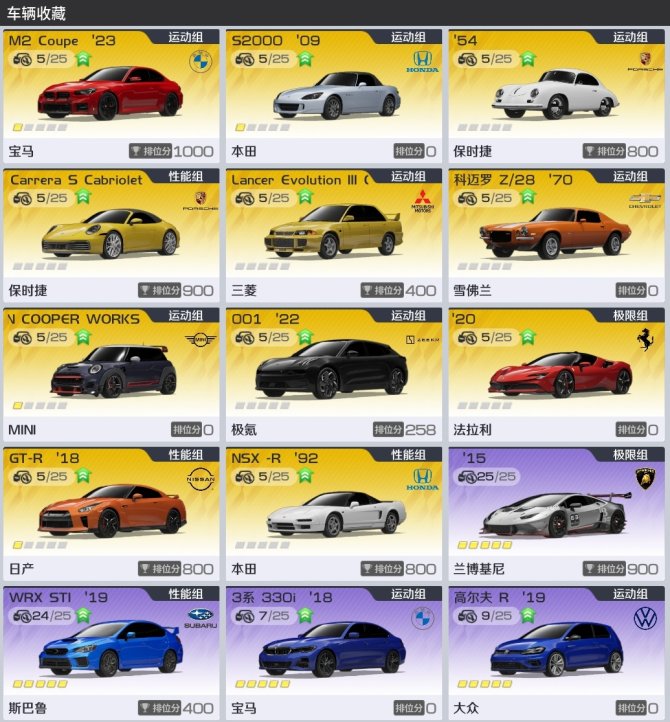The width and height of the screenshot is (670, 722).
Task: View the Honda NSX-R '92 card
Action: click(x=333, y=512)
